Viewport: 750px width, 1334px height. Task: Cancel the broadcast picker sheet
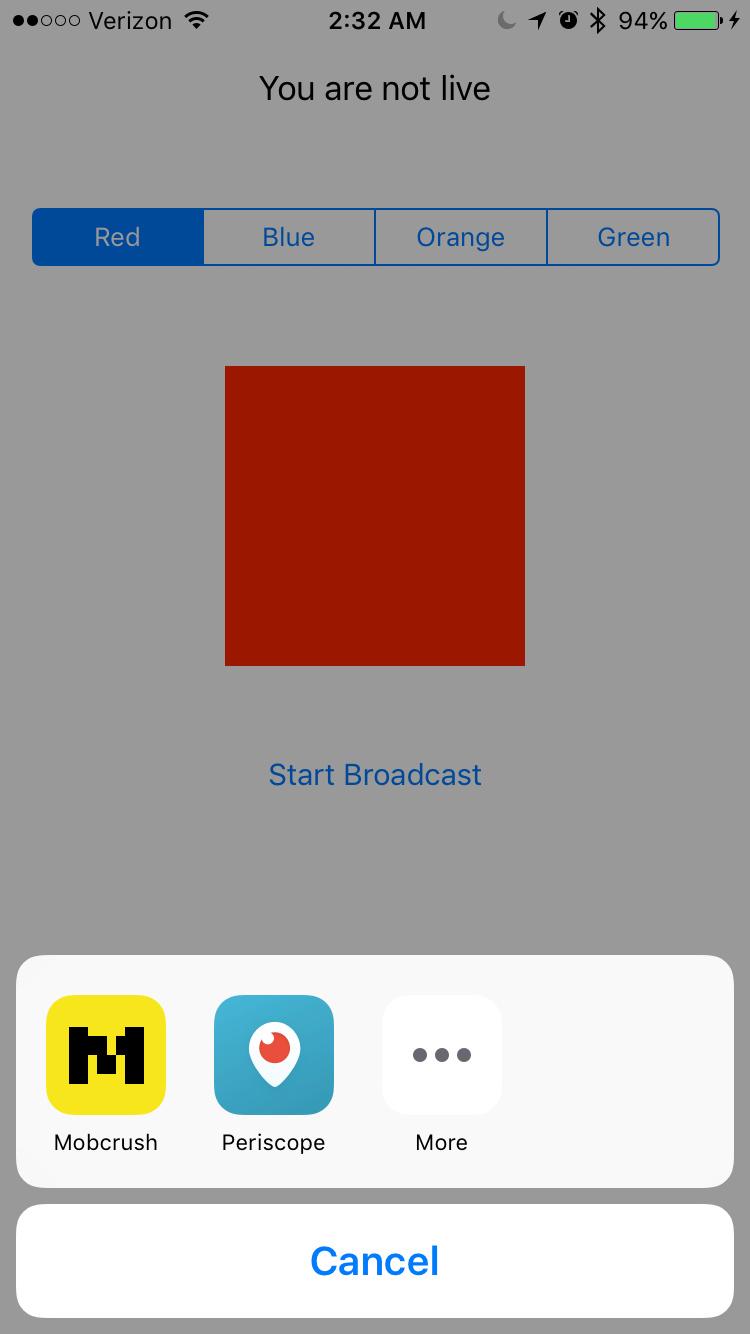(375, 1261)
